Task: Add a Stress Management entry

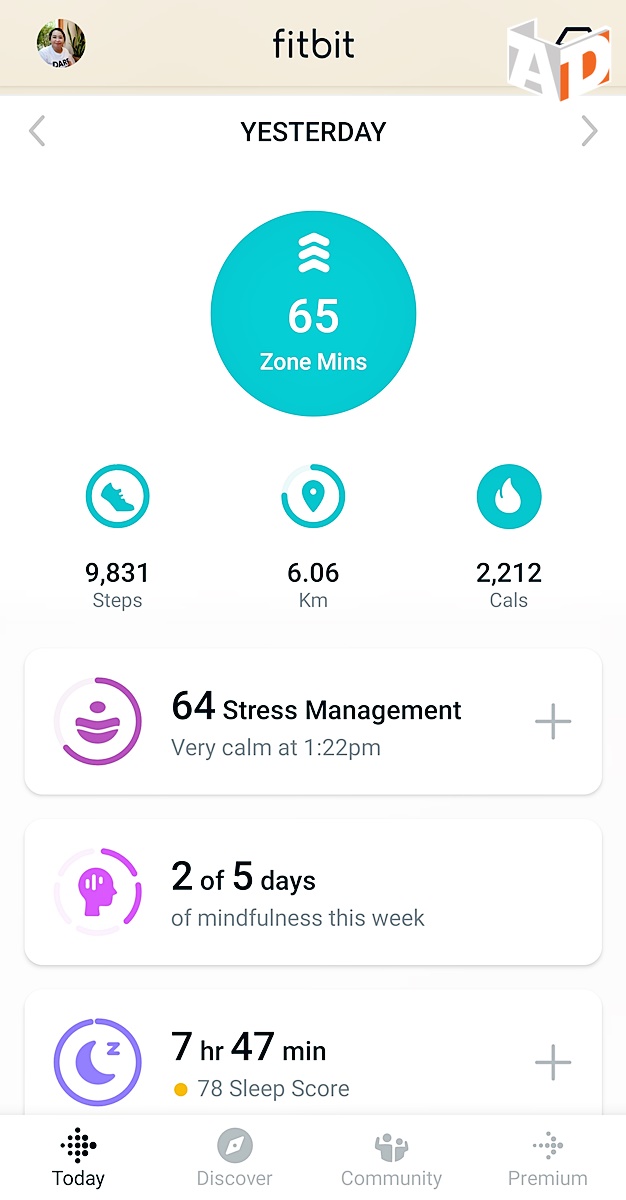Action: pos(553,721)
